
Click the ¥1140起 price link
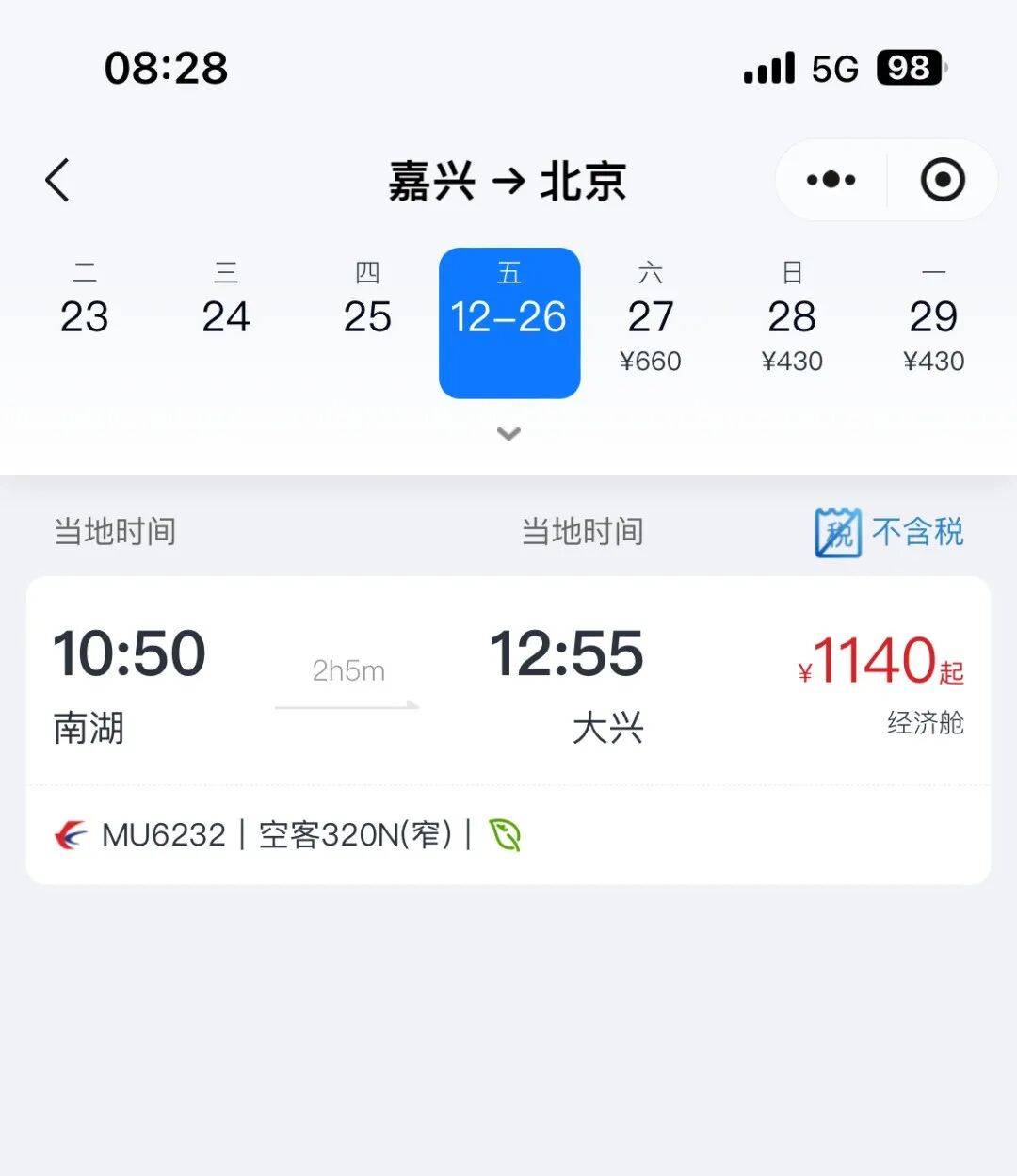point(878,659)
